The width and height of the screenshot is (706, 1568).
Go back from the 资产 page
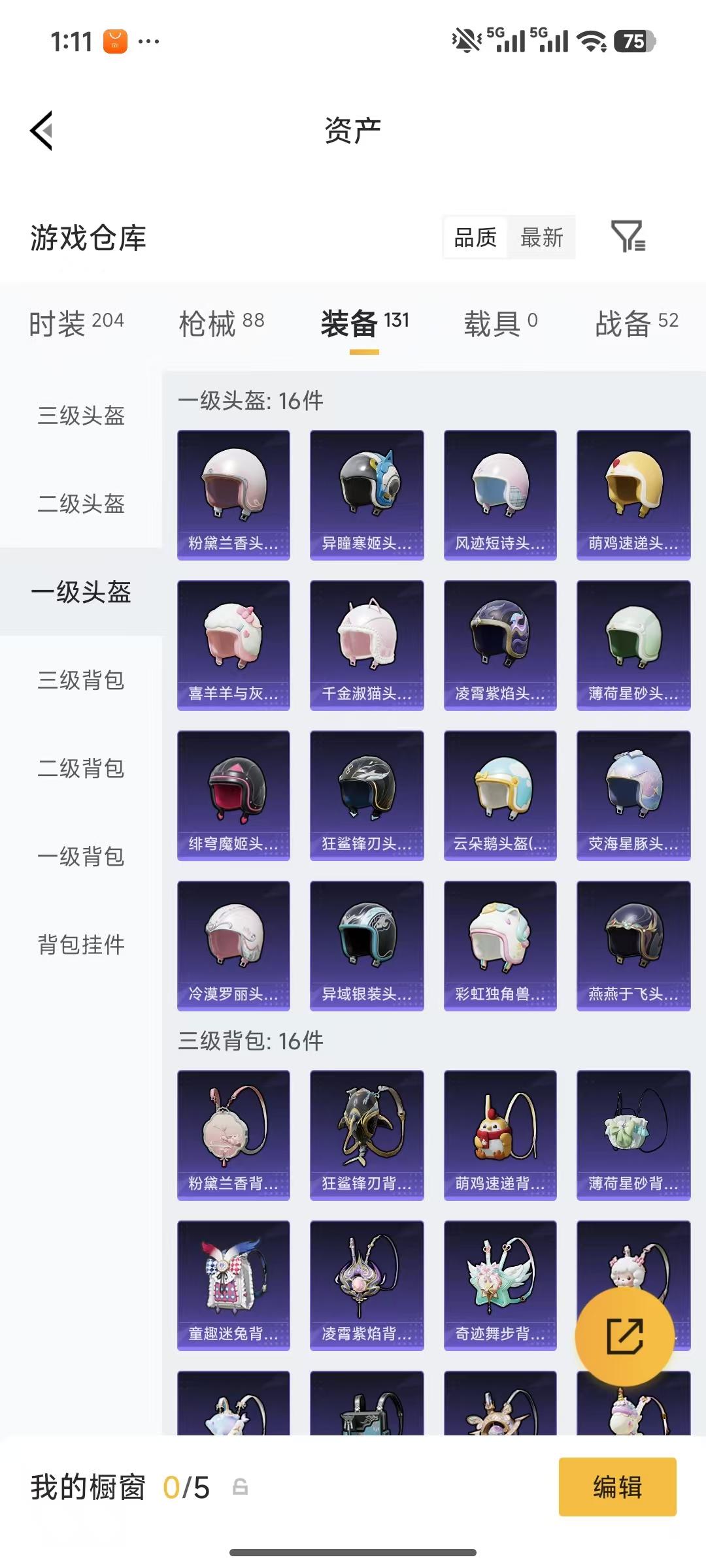click(x=42, y=131)
